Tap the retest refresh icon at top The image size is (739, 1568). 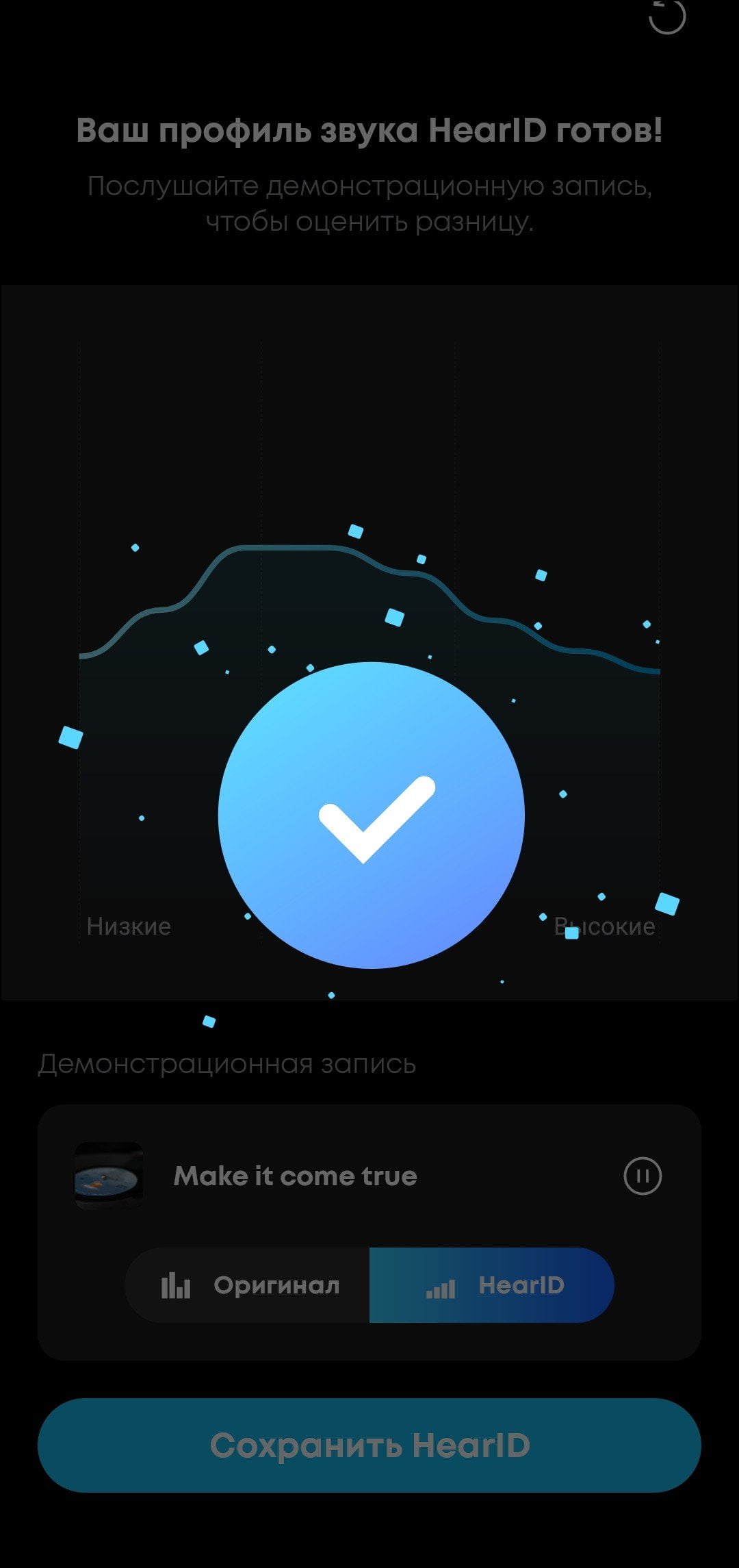point(666,16)
